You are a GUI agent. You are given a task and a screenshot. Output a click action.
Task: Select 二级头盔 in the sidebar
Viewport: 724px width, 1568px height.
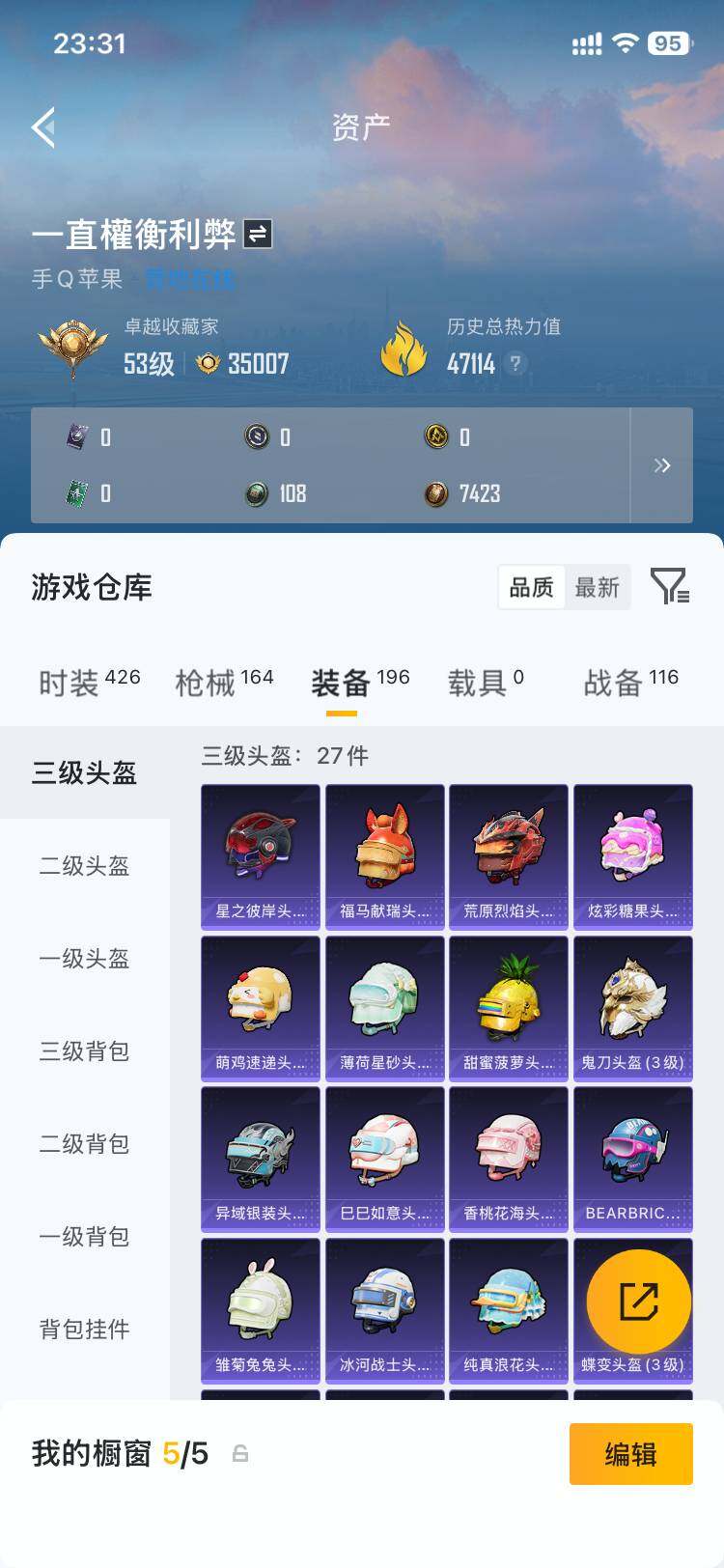(85, 867)
